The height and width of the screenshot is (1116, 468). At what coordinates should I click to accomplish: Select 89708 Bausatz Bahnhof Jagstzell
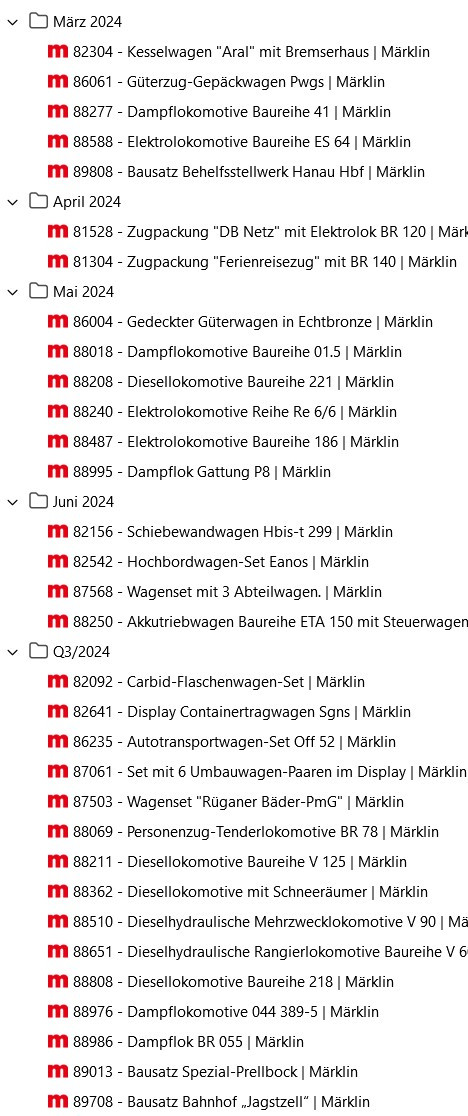pos(208,1102)
